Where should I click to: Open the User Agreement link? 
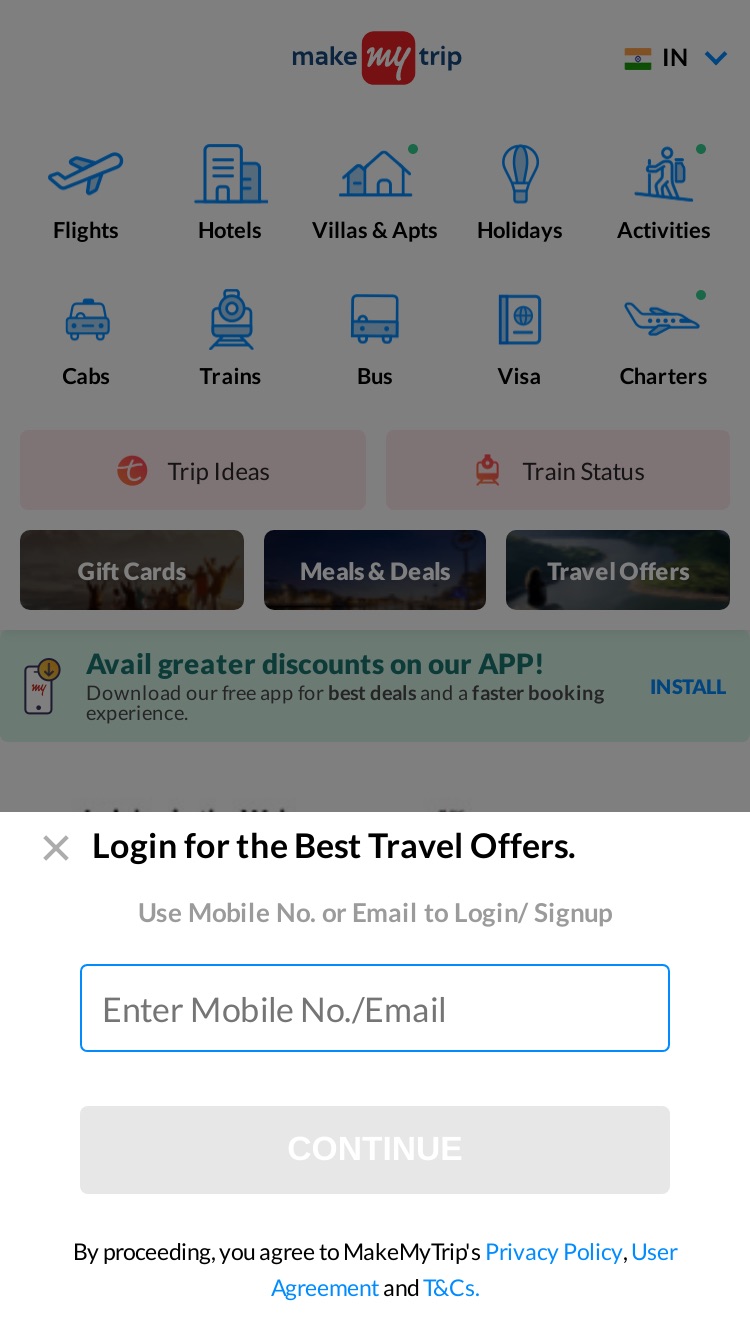475,1270
